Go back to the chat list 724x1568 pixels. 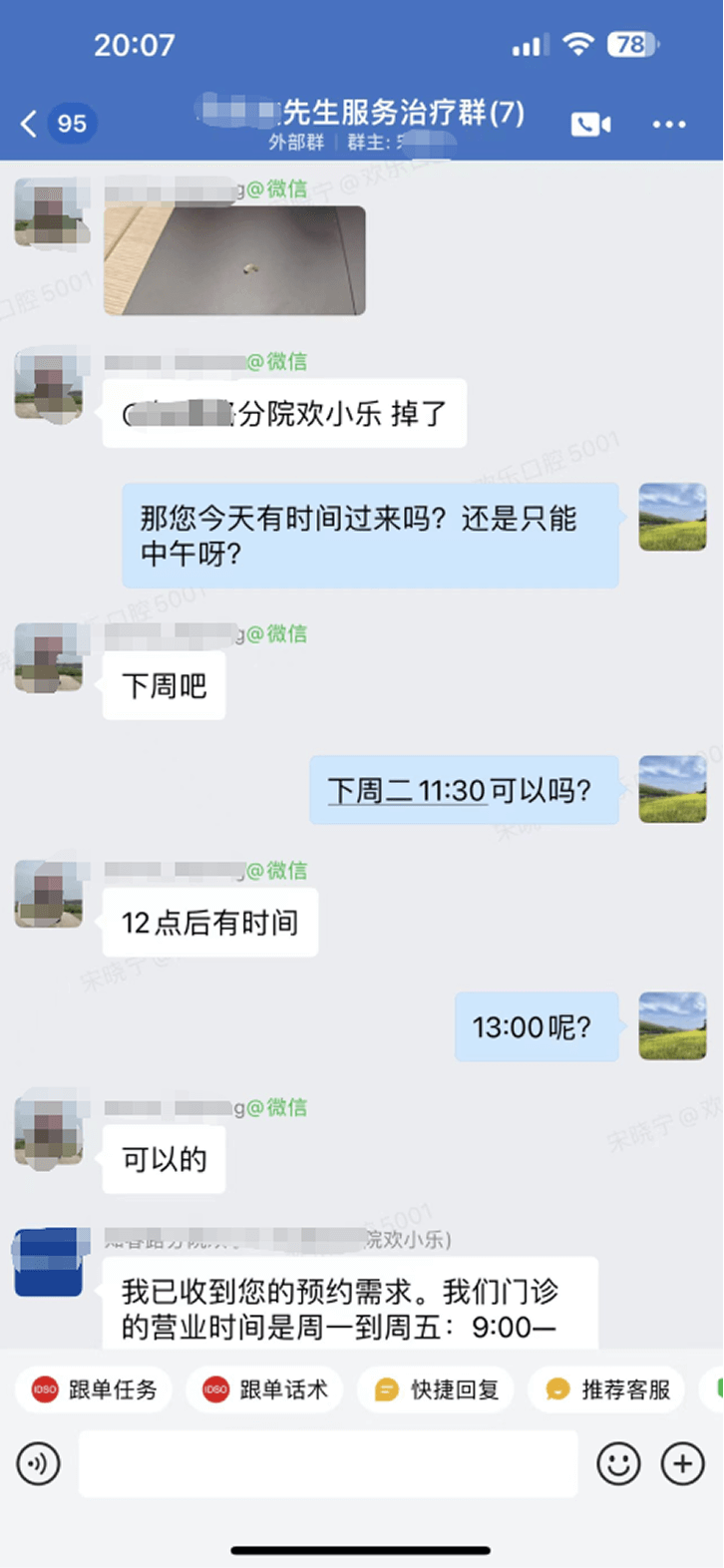pyautogui.click(x=30, y=124)
